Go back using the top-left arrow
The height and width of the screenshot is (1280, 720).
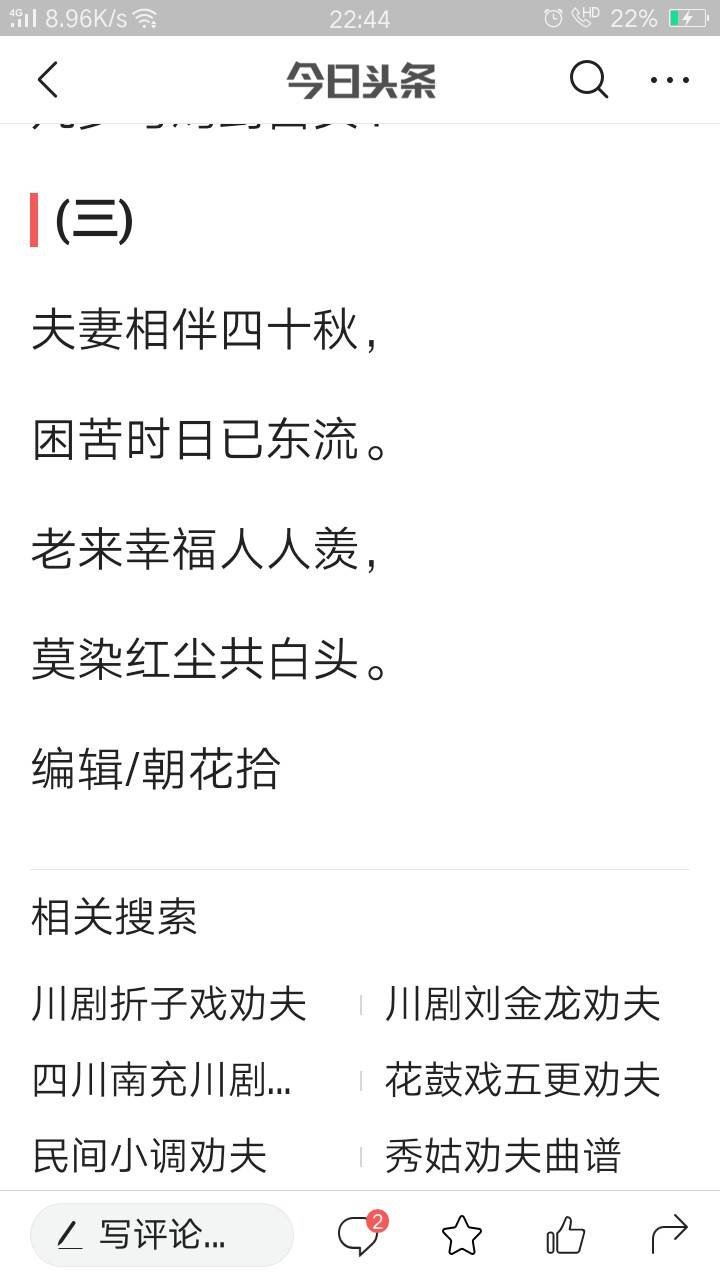point(48,80)
